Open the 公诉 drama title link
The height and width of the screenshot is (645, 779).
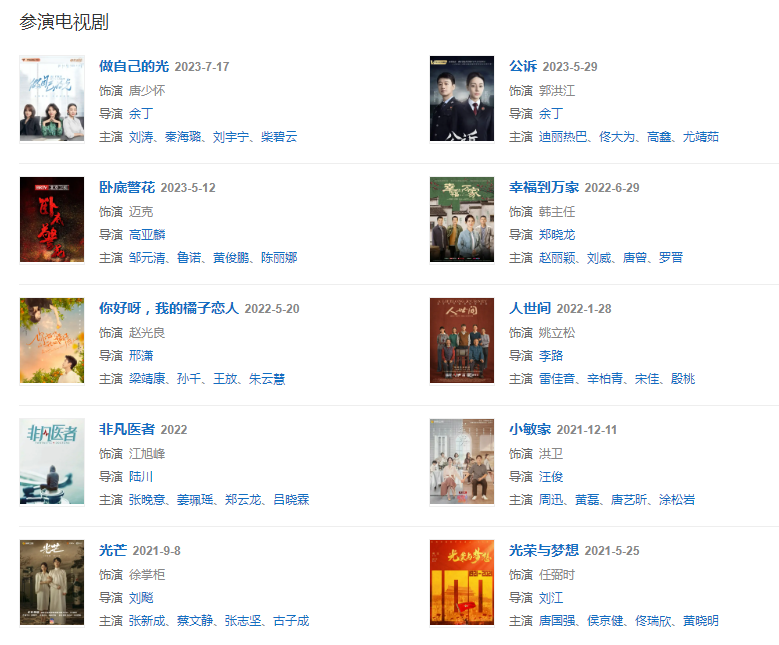522,67
